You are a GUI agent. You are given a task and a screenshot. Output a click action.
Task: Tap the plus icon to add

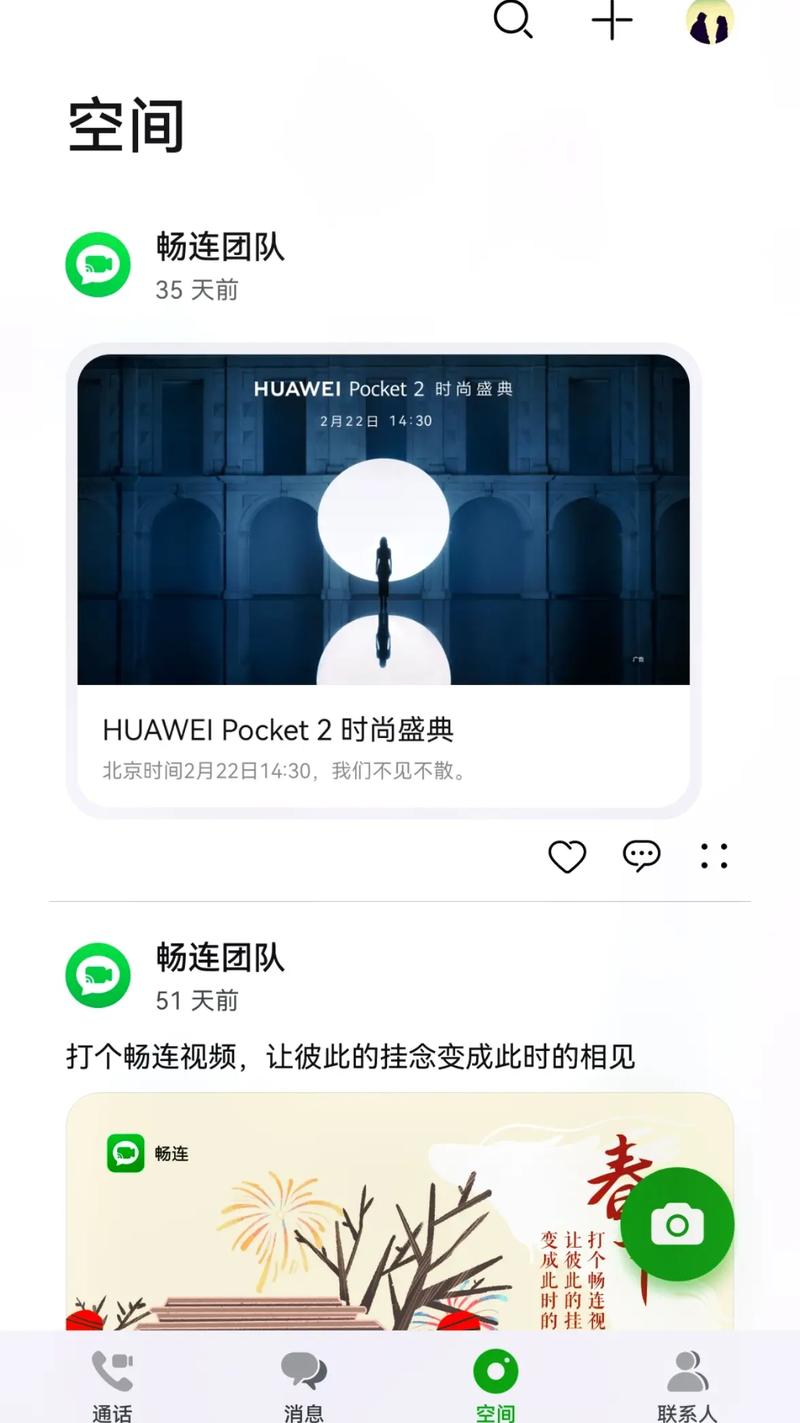[612, 20]
